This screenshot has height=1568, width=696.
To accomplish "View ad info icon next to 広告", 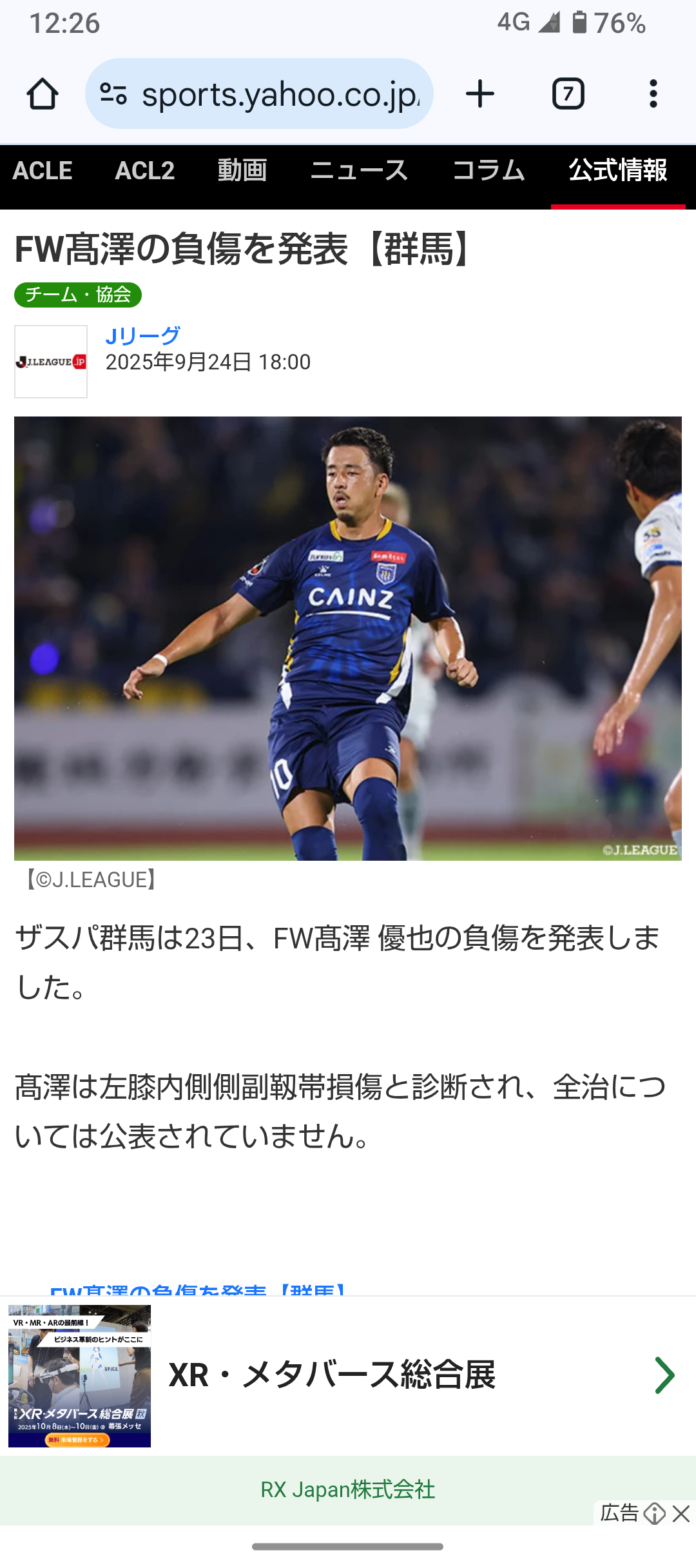I will 654,1513.
